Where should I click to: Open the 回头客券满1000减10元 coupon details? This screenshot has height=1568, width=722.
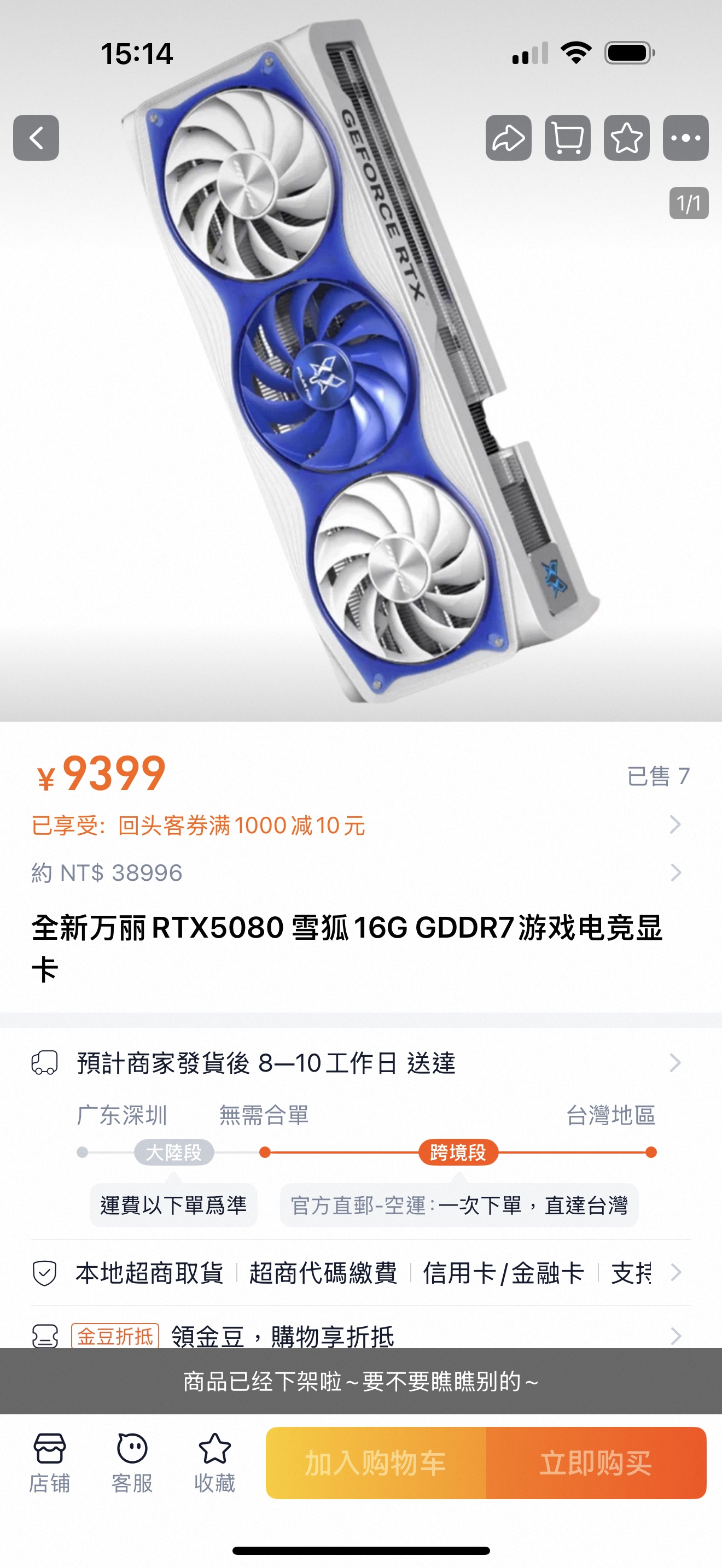359,826
